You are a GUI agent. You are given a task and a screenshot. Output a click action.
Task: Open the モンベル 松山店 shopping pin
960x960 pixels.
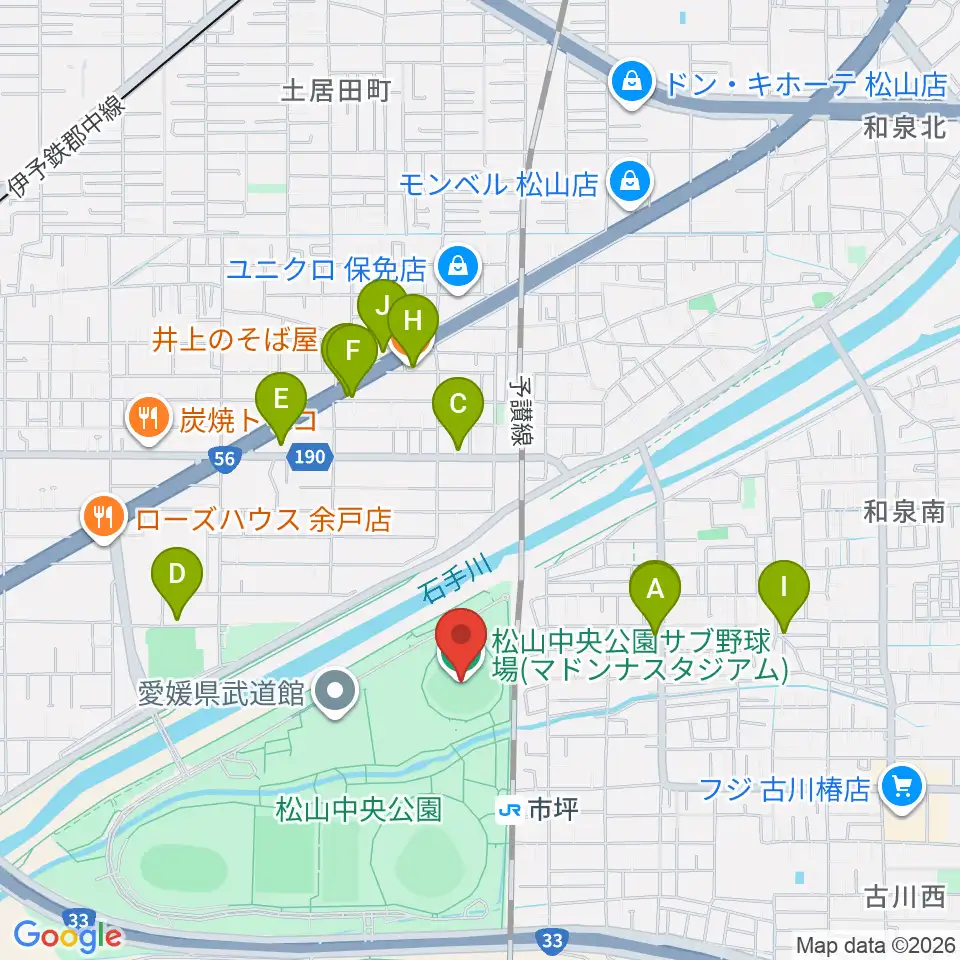tap(631, 182)
